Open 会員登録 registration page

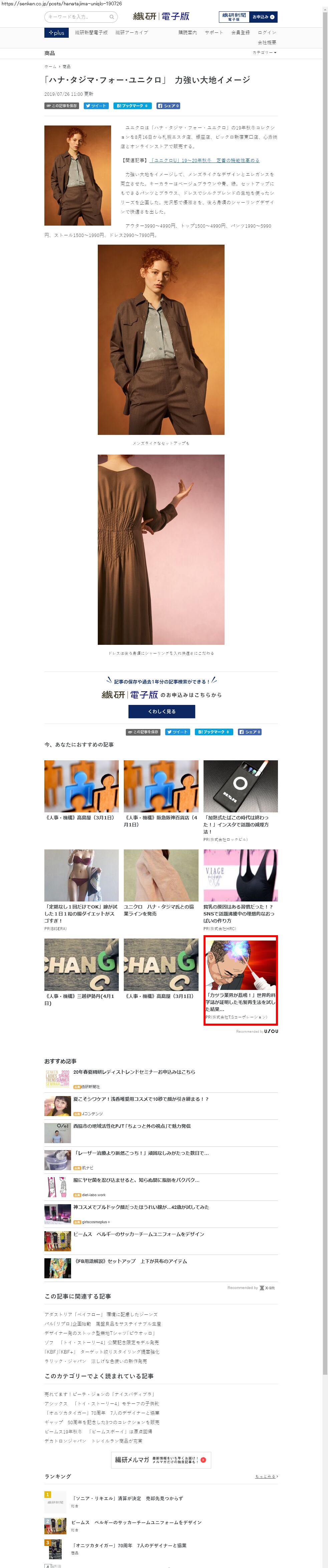click(x=240, y=33)
